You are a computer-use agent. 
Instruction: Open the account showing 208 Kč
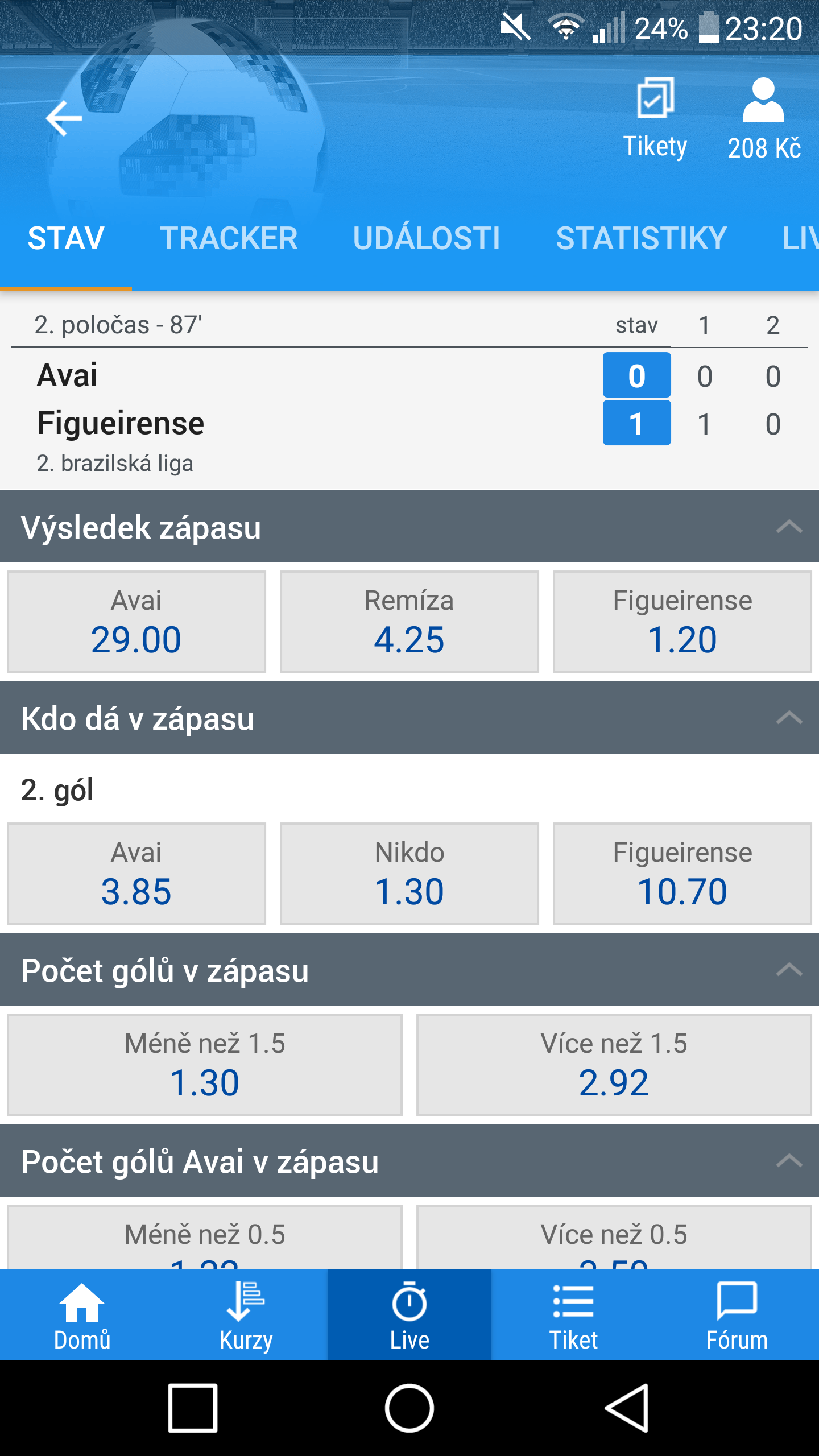(x=764, y=119)
